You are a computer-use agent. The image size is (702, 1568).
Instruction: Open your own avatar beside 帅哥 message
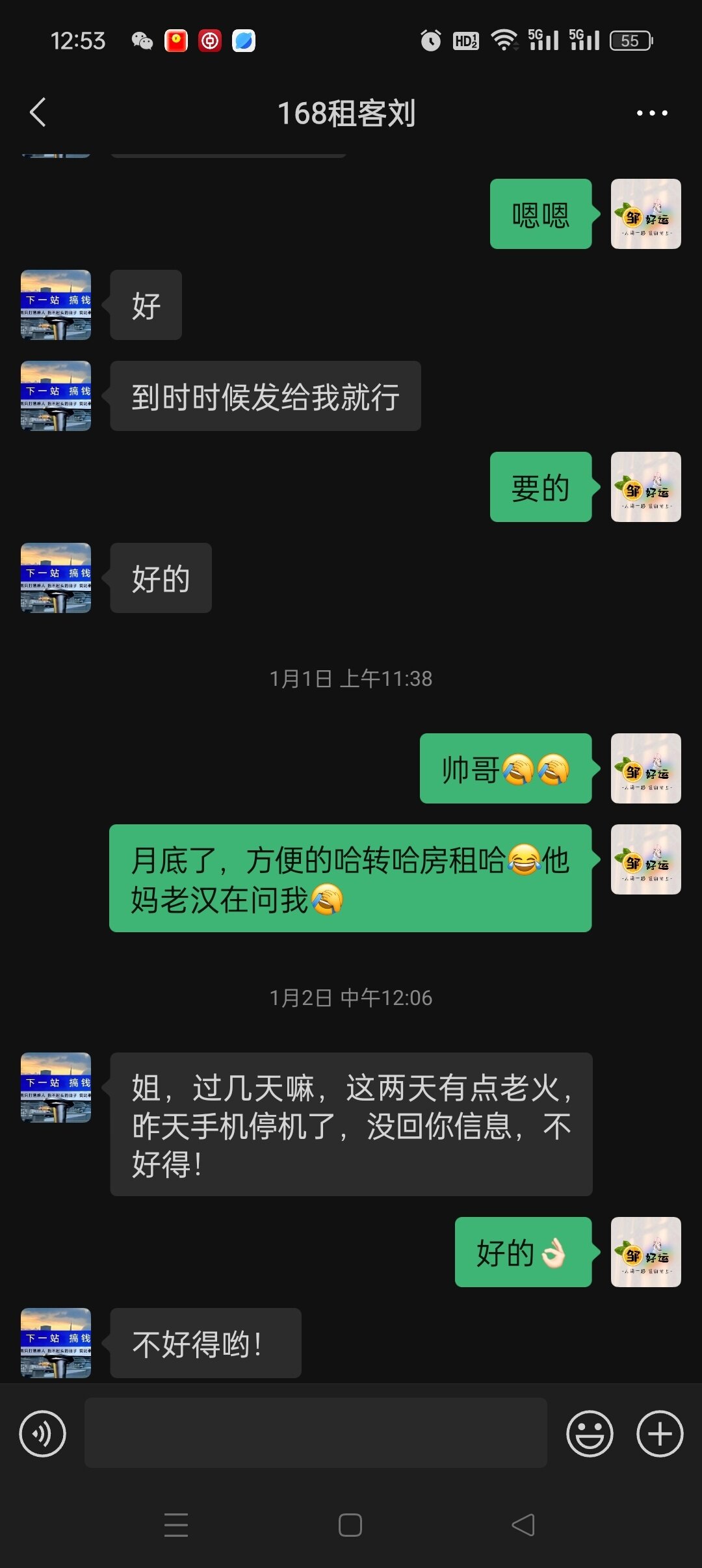pyautogui.click(x=645, y=768)
